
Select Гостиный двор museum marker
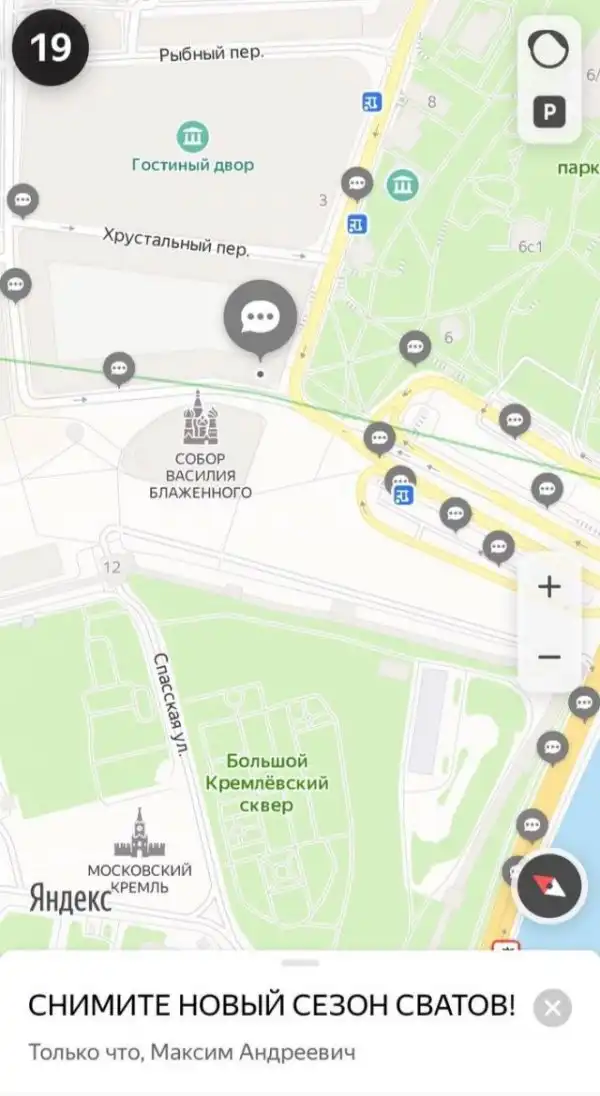click(193, 135)
